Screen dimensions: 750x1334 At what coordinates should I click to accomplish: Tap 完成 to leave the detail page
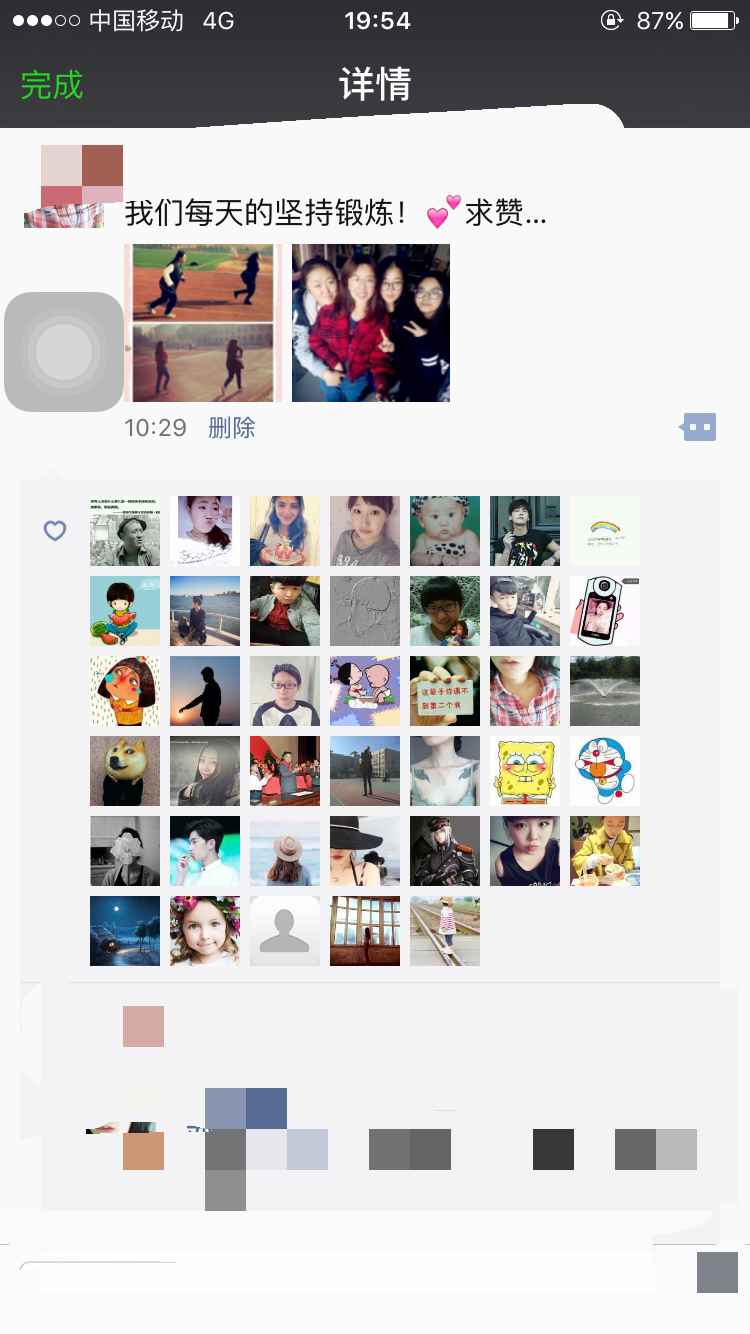[x=52, y=85]
